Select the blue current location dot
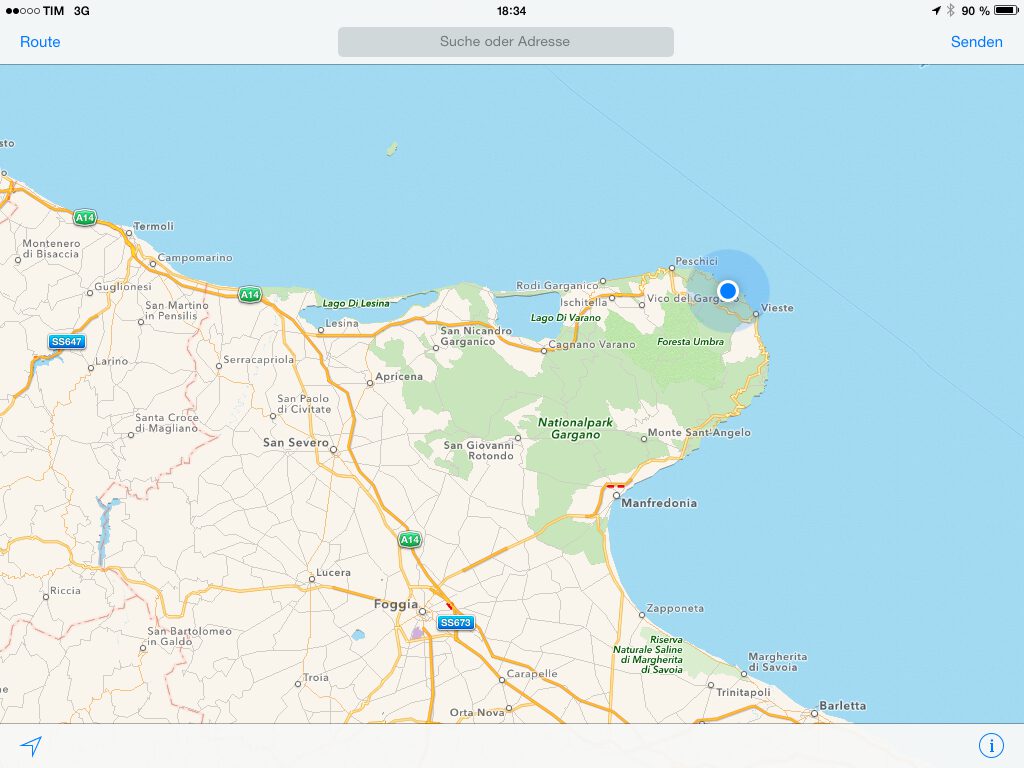 [x=728, y=290]
